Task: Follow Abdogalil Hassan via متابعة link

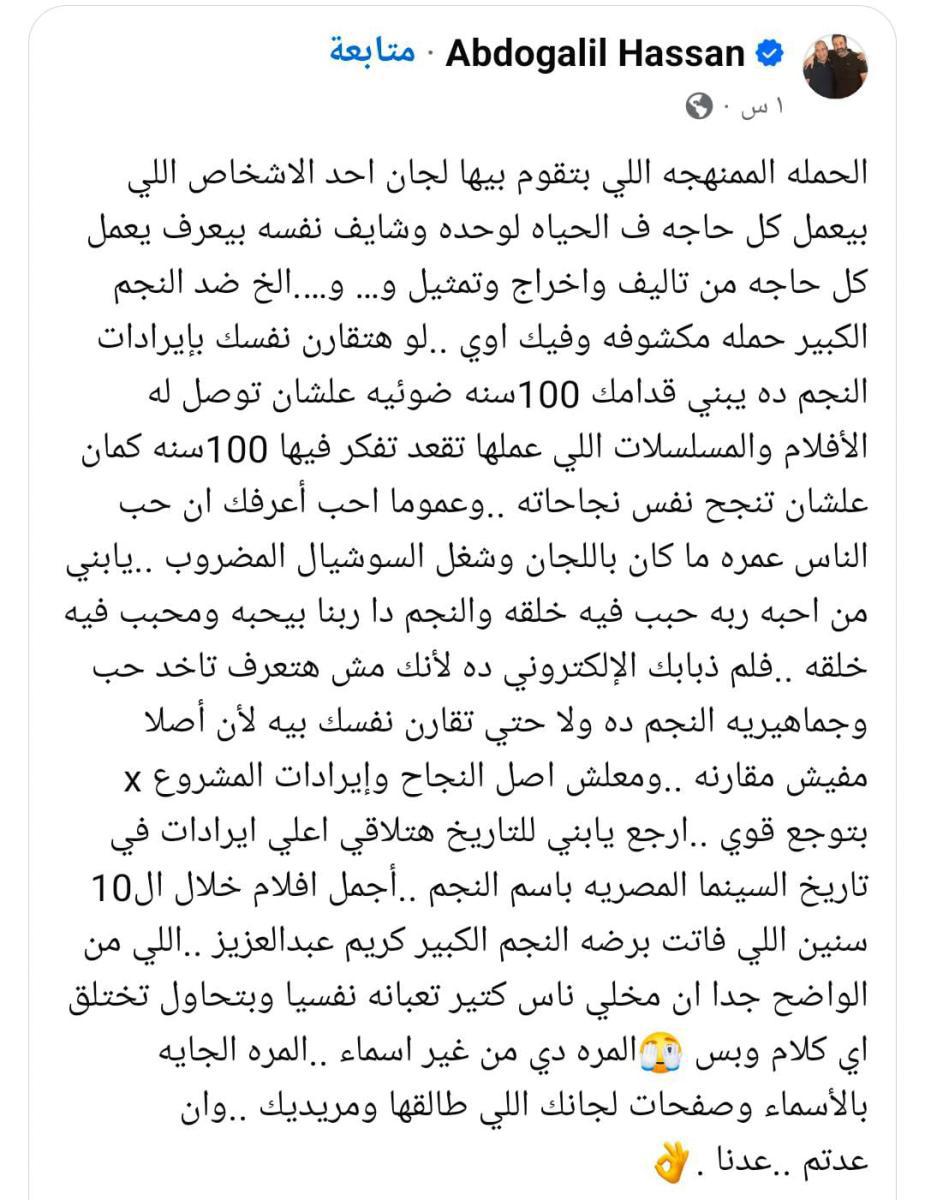Action: pos(371,53)
